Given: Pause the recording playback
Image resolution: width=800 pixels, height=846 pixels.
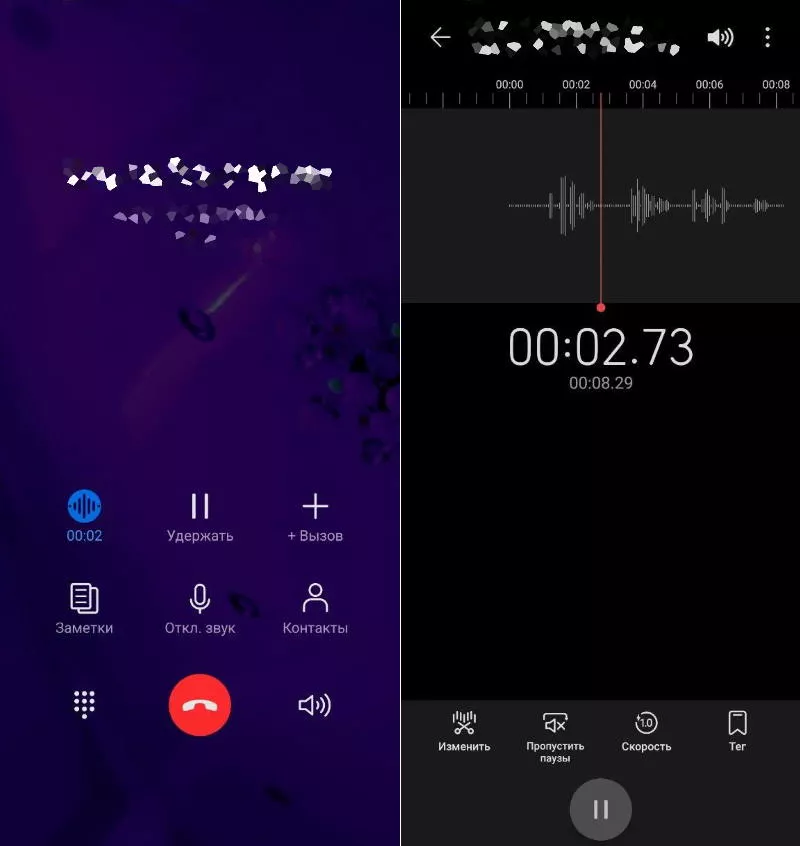Looking at the screenshot, I should coord(600,809).
